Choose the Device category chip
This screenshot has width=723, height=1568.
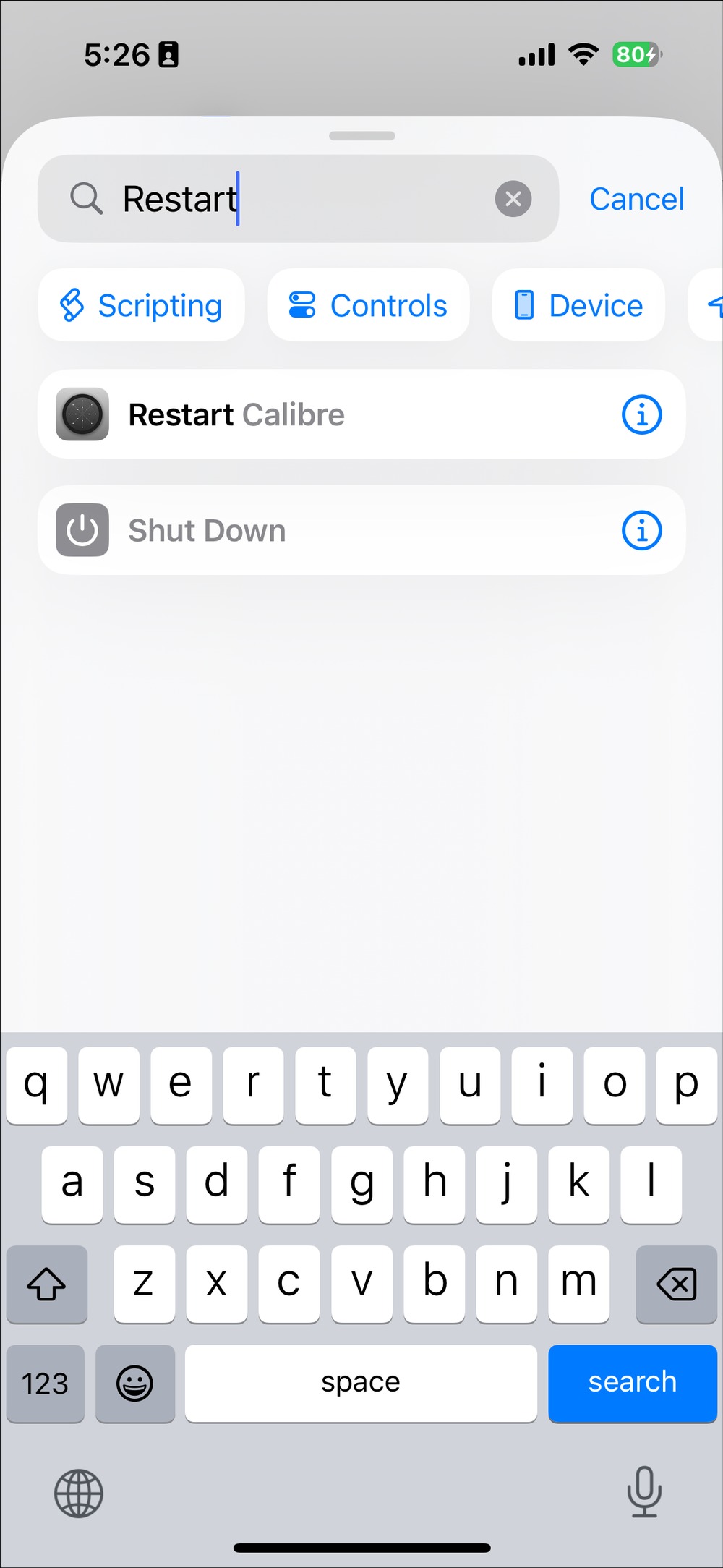click(578, 304)
